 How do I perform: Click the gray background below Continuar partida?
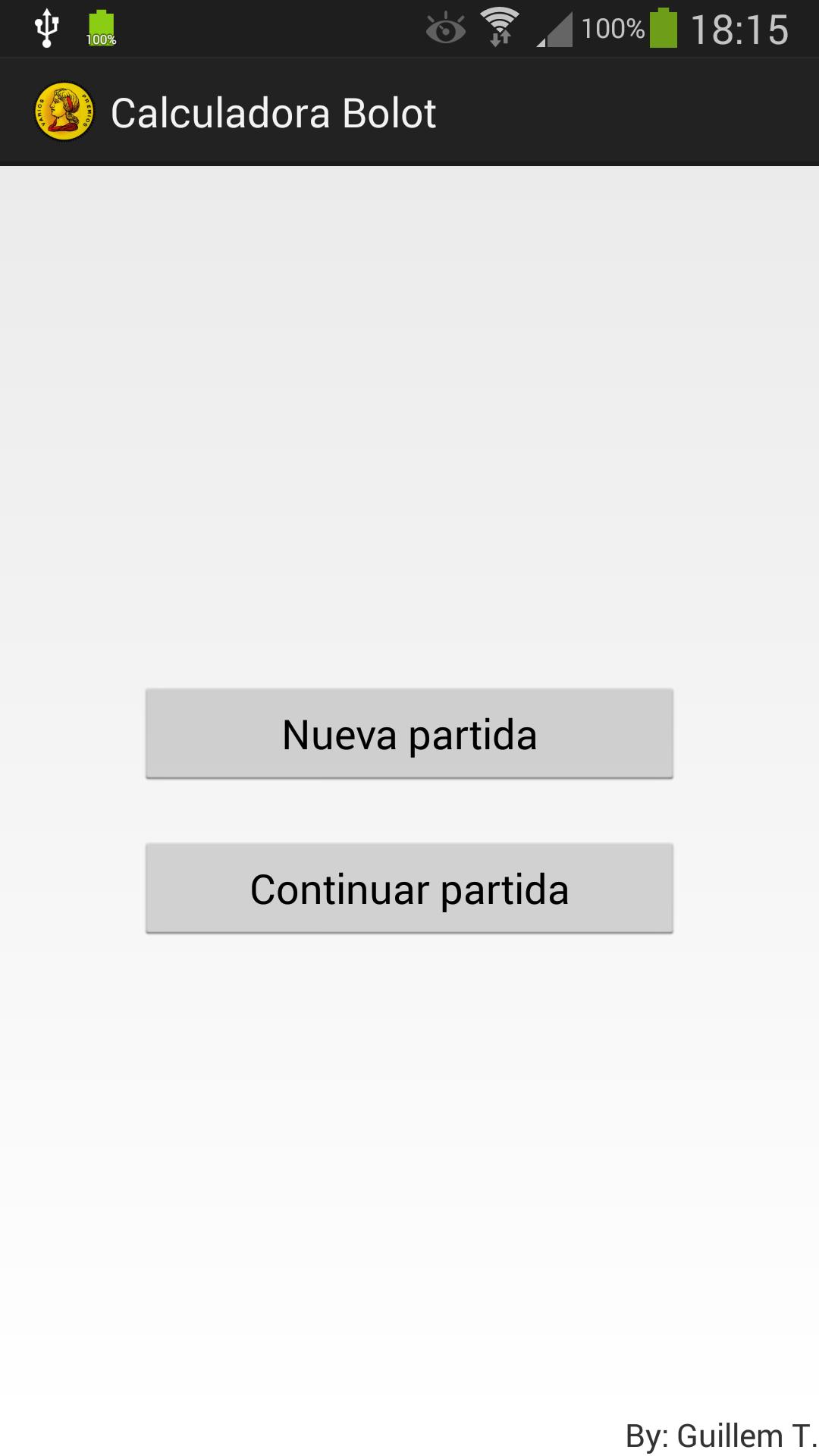coord(409,1137)
